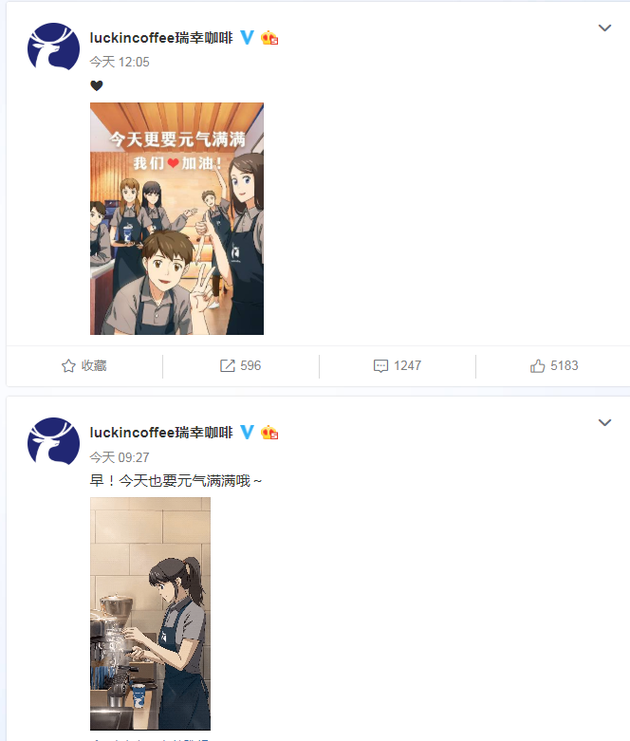Viewport: 630px width, 741px height.
Task: Open the 09:27 post's dropdown chevron menu
Action: coord(604,423)
